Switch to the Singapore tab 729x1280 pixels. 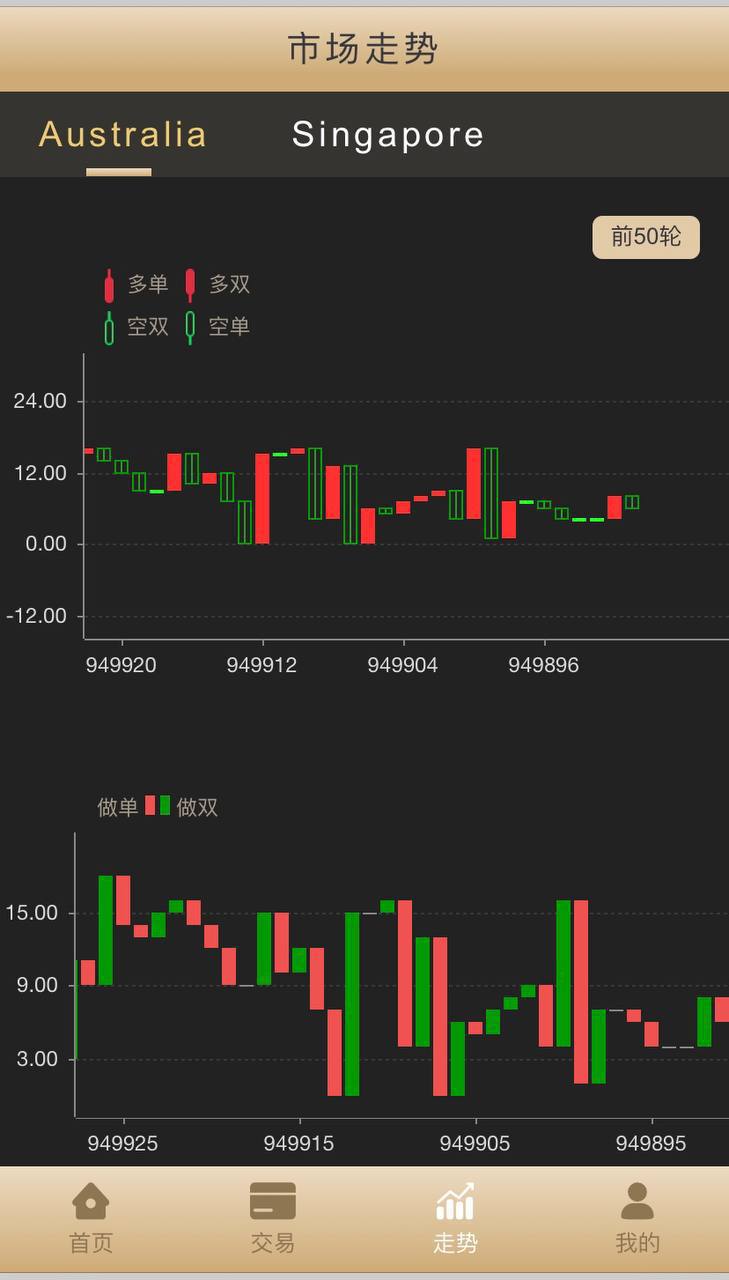[x=388, y=135]
